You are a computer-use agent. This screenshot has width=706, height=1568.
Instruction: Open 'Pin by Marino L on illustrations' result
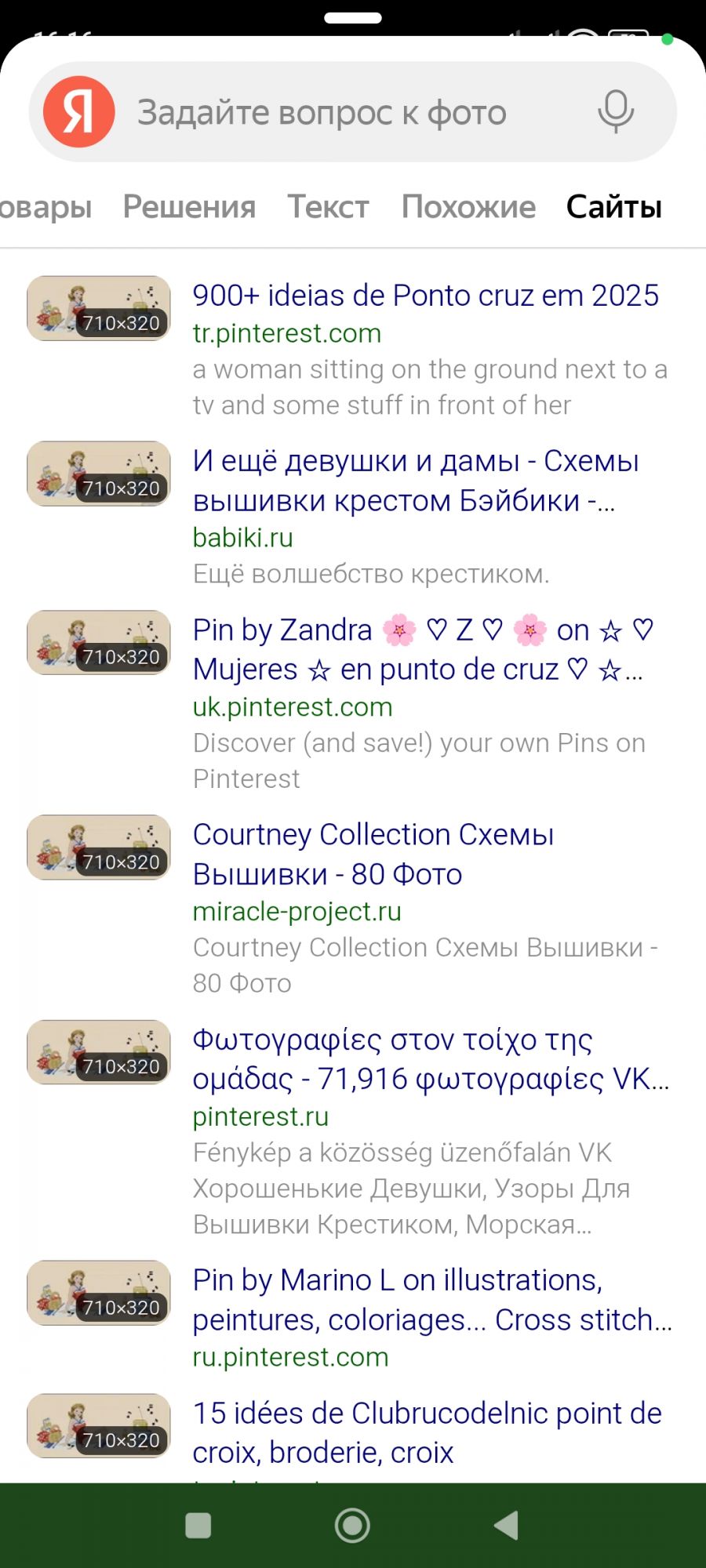pos(431,1299)
